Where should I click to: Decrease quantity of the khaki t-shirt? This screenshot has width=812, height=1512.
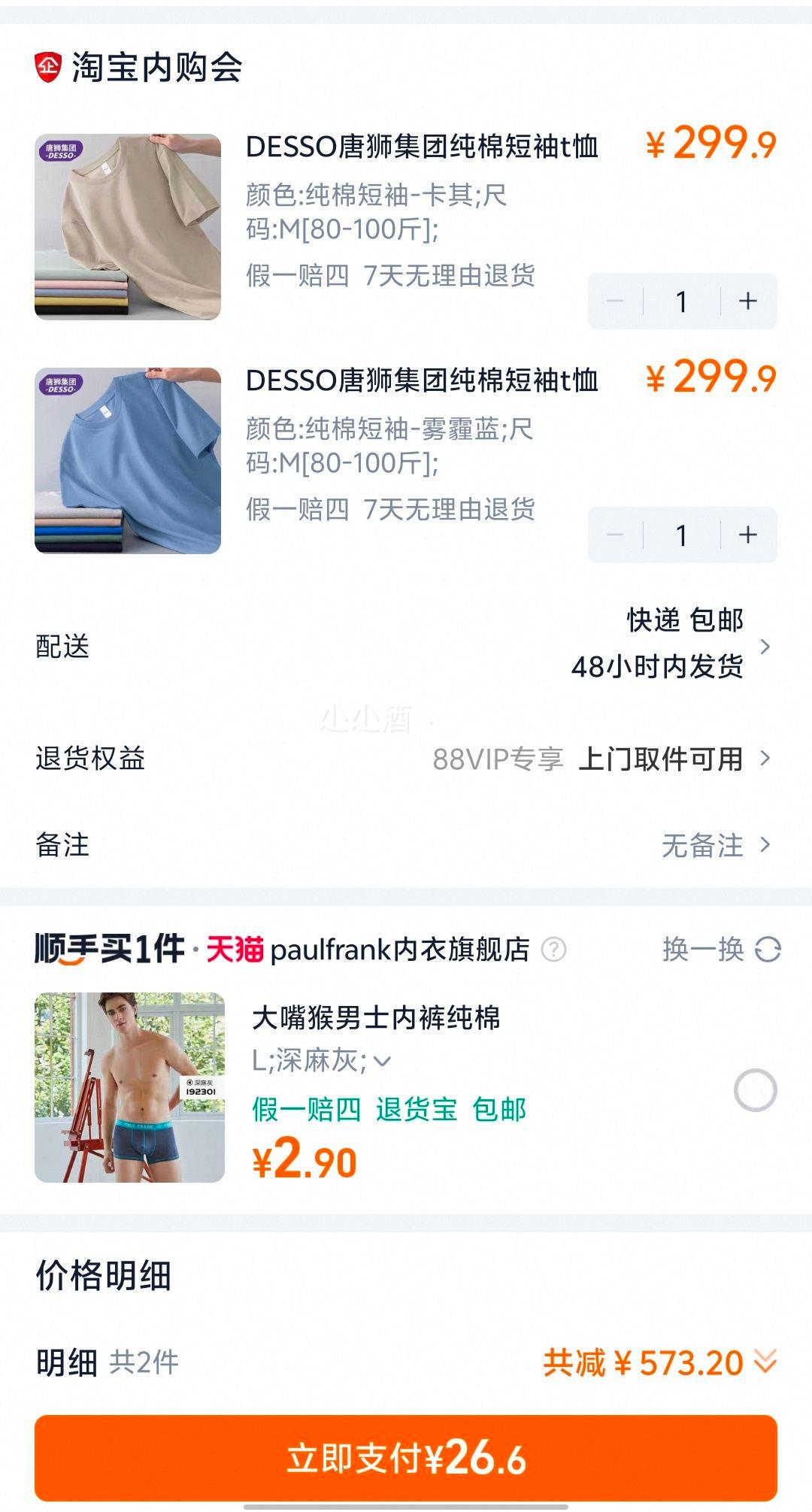pos(615,301)
